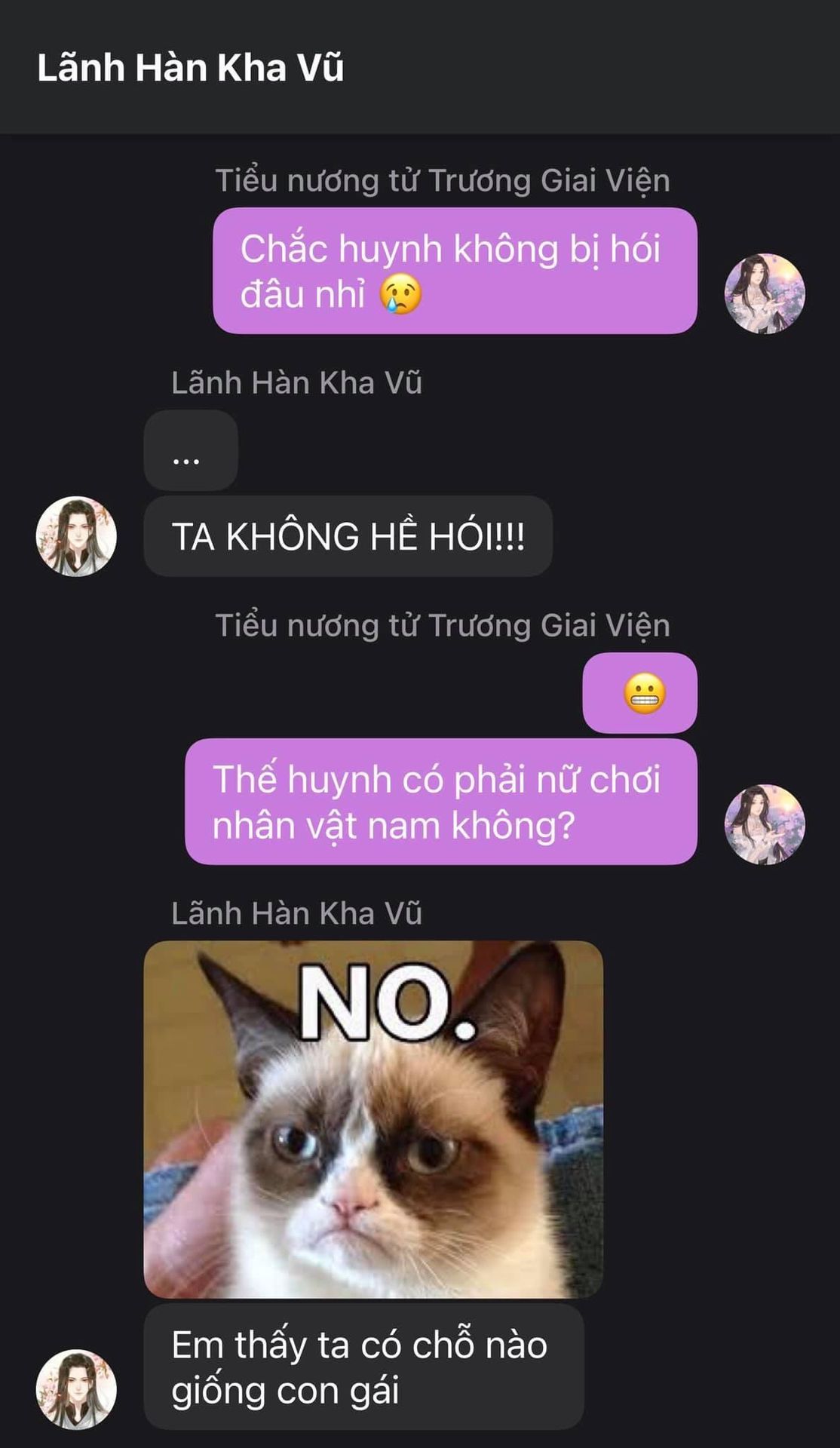Tap the avatar beside "TA KHÔNG HỀ HÓI!!!"
The height and width of the screenshot is (1448, 840).
tap(76, 536)
